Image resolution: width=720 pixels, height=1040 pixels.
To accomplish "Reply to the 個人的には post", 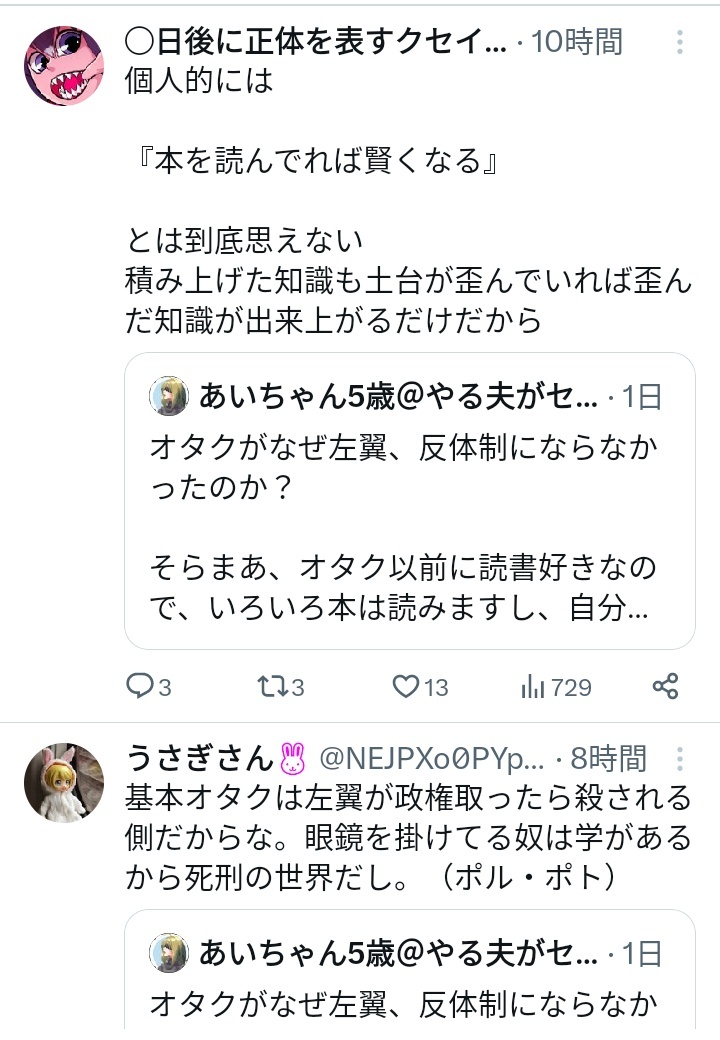I will click(x=149, y=686).
